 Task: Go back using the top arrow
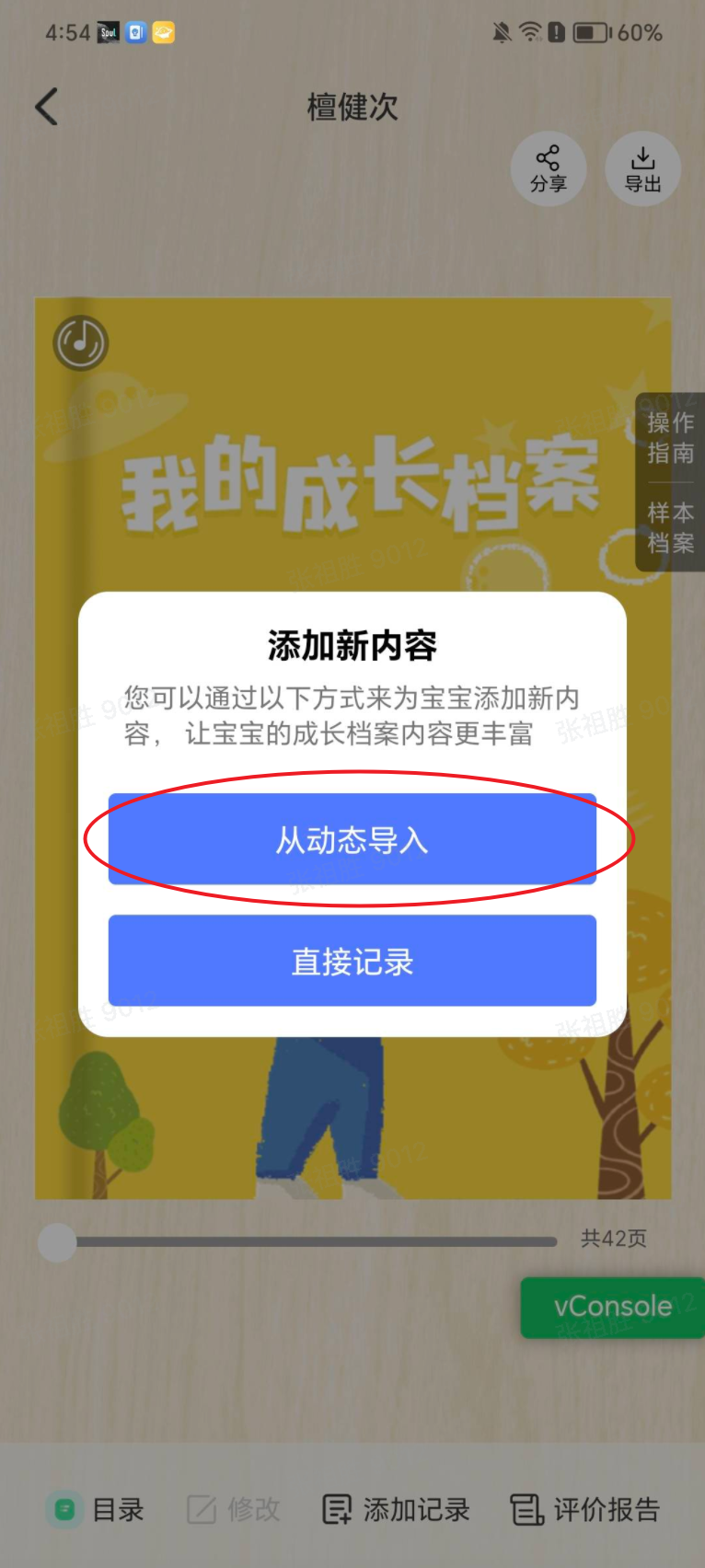coord(47,107)
